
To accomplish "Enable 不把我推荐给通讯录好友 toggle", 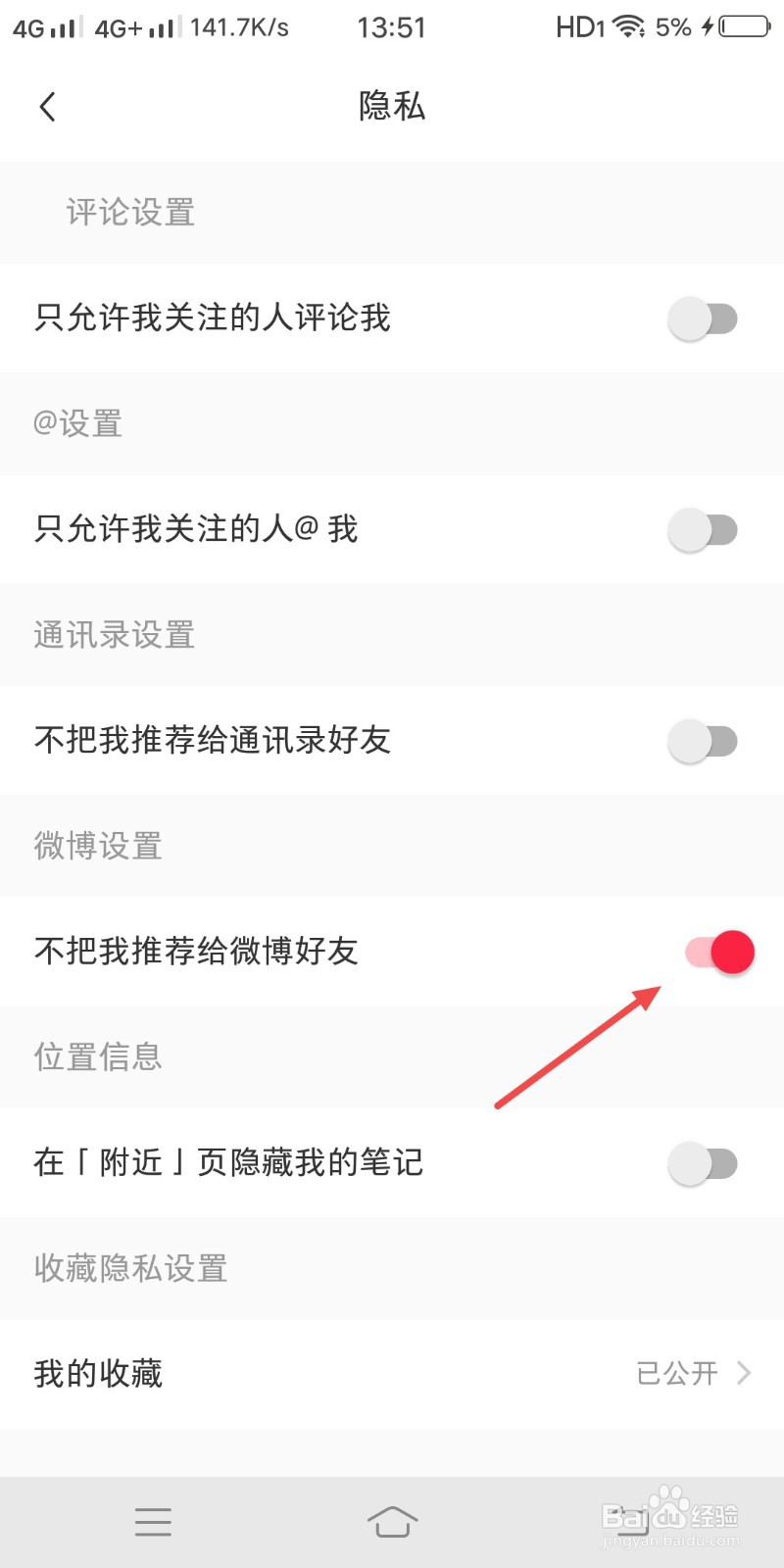I will coord(702,741).
